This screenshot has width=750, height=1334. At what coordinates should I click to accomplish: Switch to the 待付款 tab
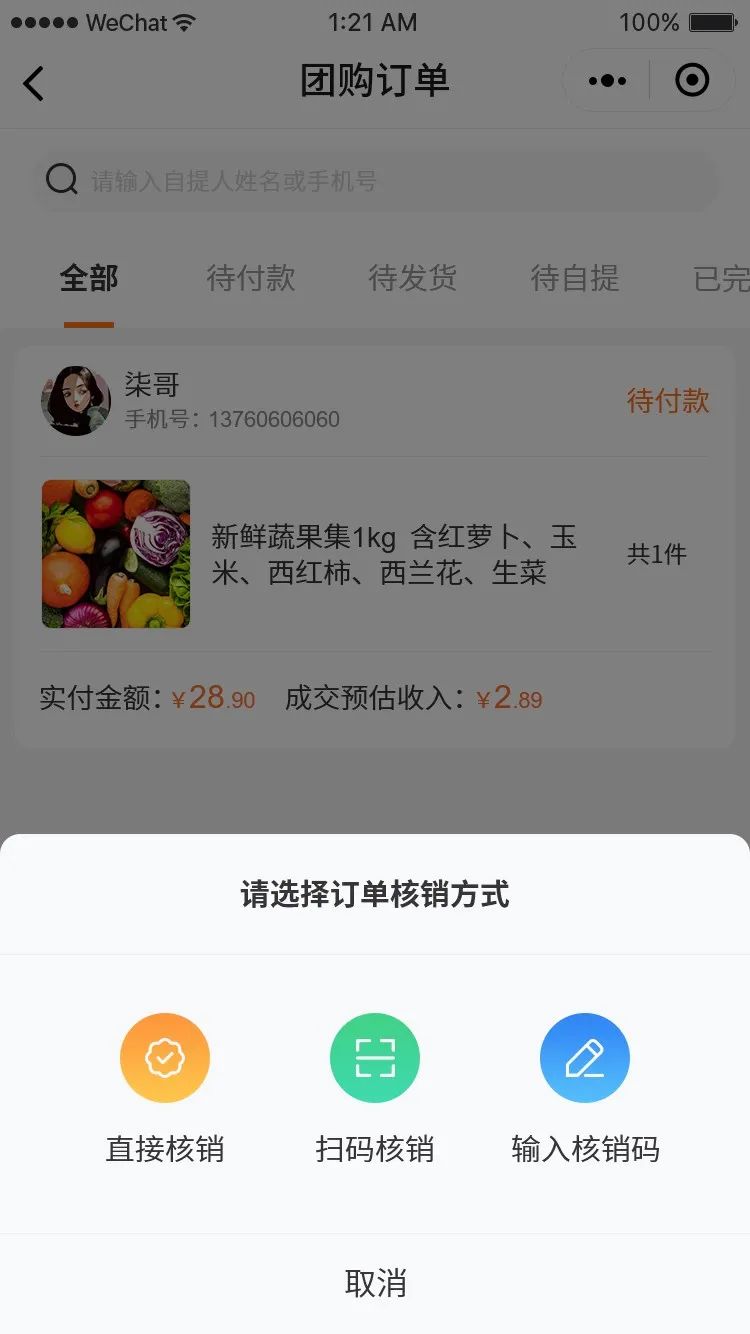(x=251, y=279)
